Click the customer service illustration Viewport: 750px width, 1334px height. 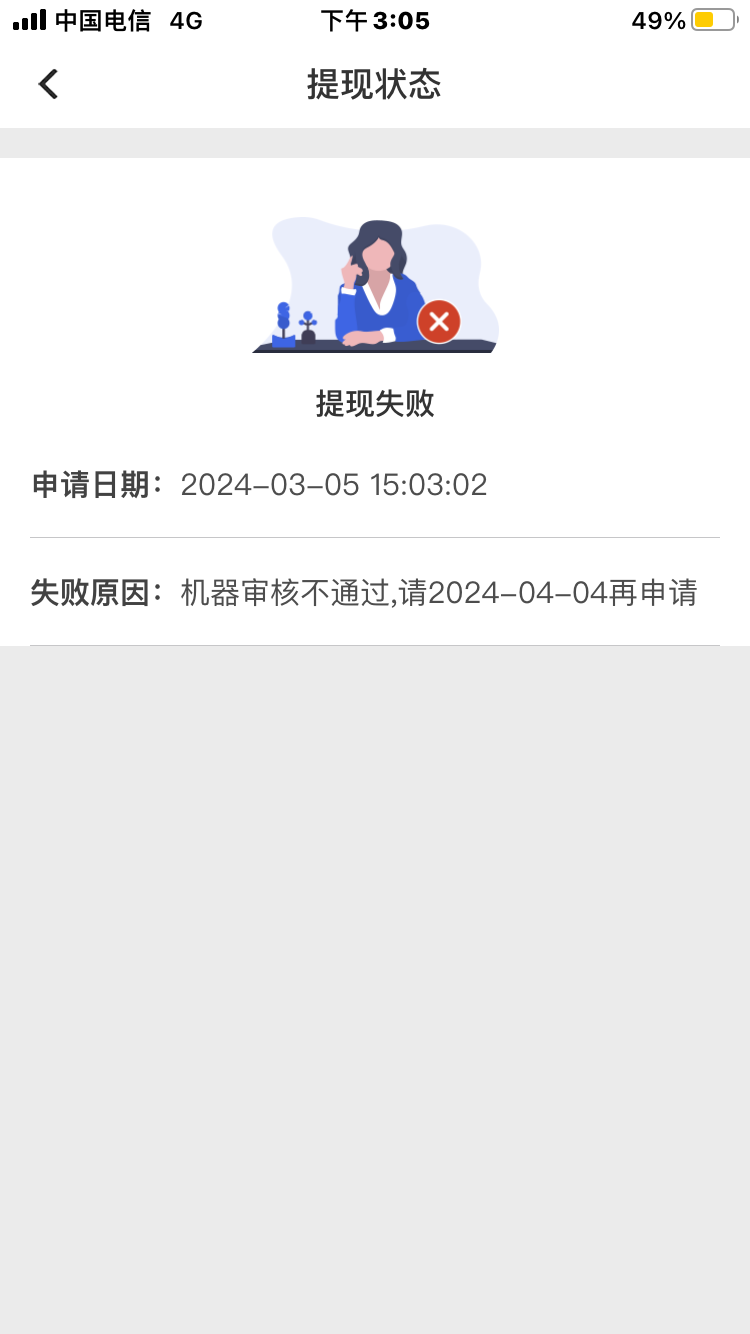[x=375, y=285]
